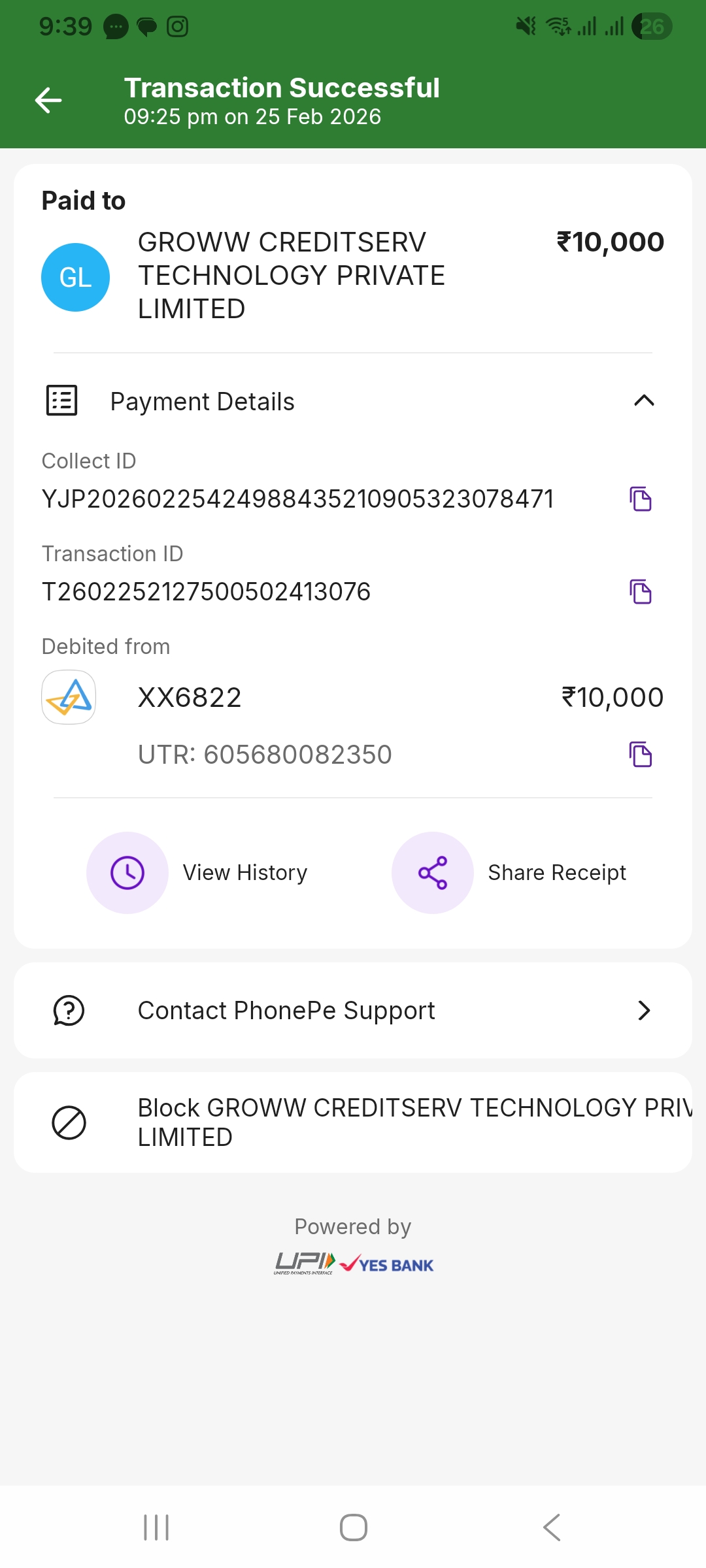Collapse the Payment Details section
The image size is (706, 1568).
point(644,400)
